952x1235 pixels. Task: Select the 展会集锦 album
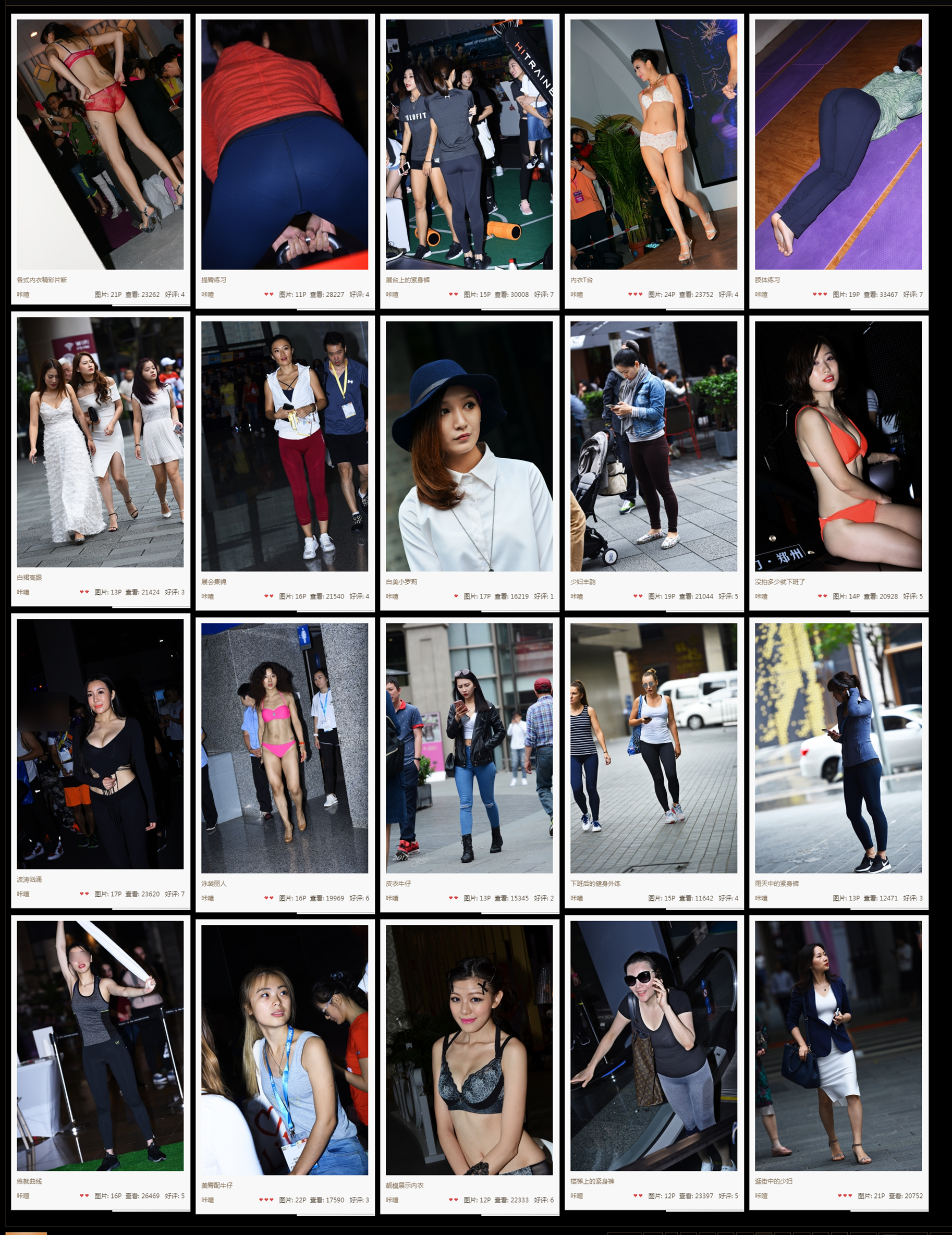click(285, 446)
